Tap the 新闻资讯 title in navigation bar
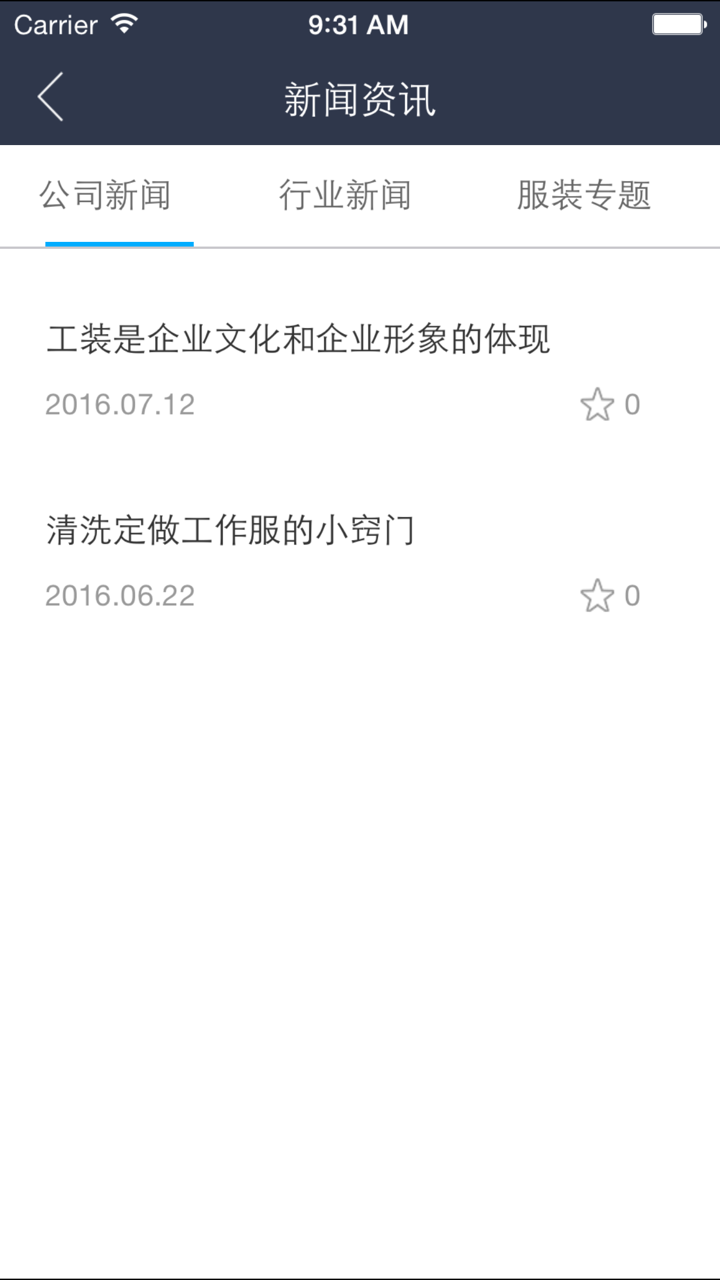Screen dimensions: 720x1280 [x=360, y=97]
